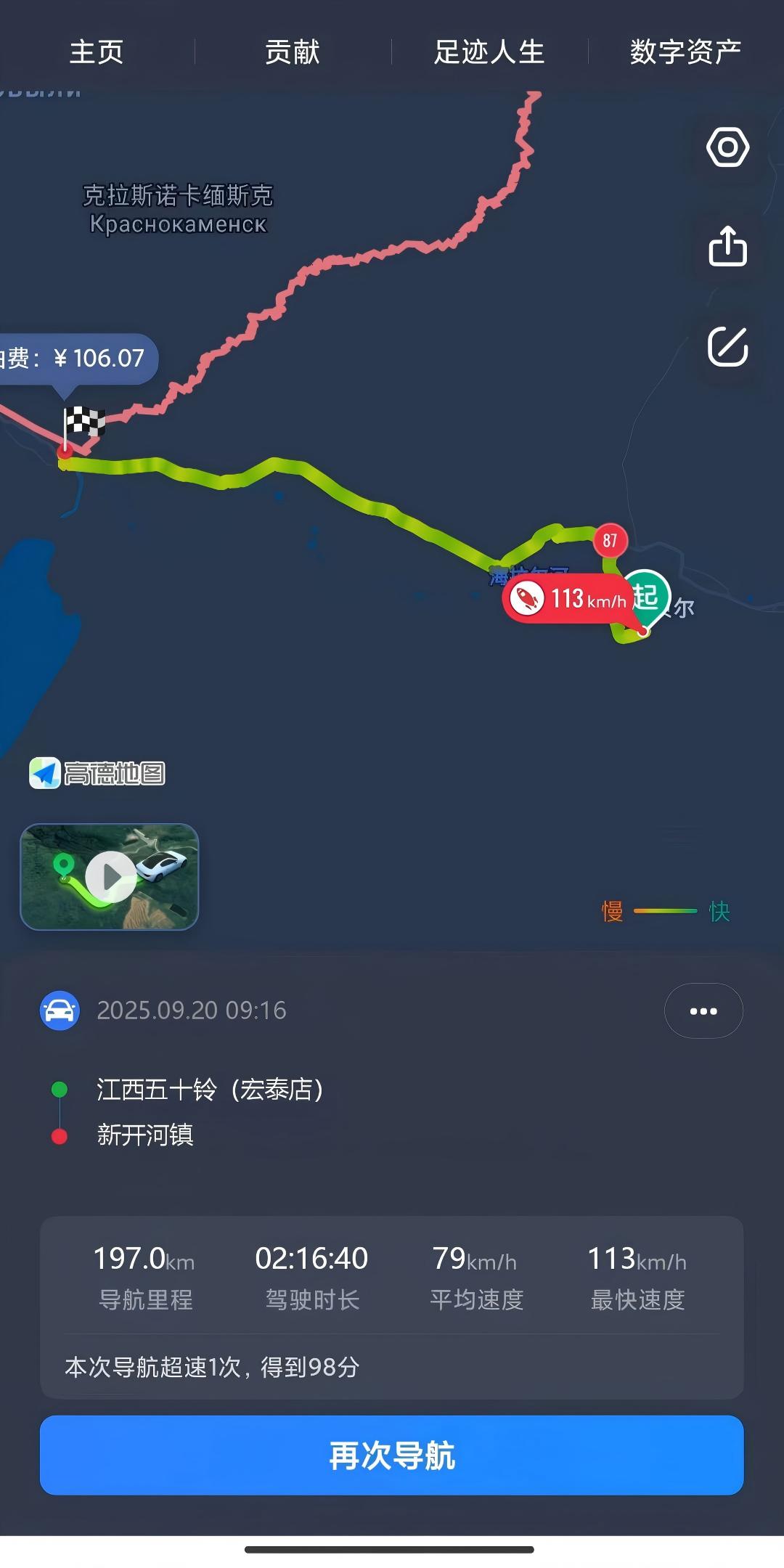
Task: Open the hexagon settings icon
Action: coord(727,147)
